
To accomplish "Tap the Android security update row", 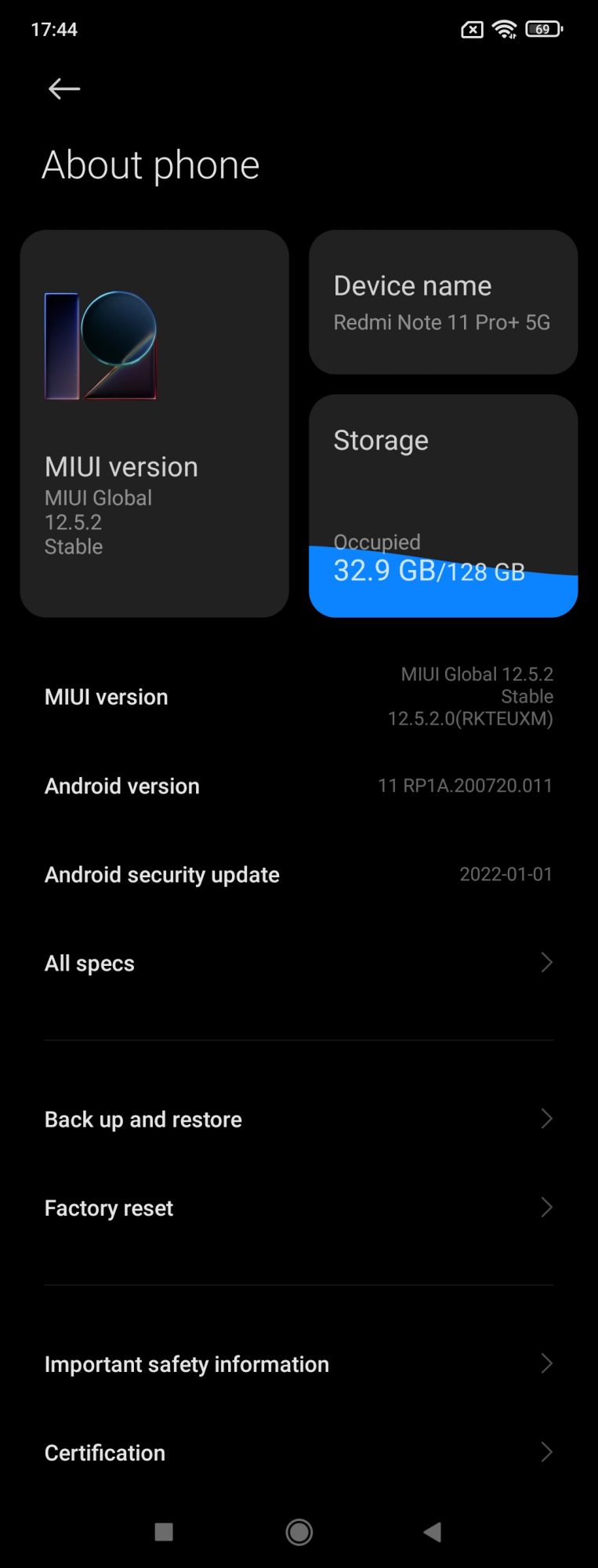I will [298, 874].
